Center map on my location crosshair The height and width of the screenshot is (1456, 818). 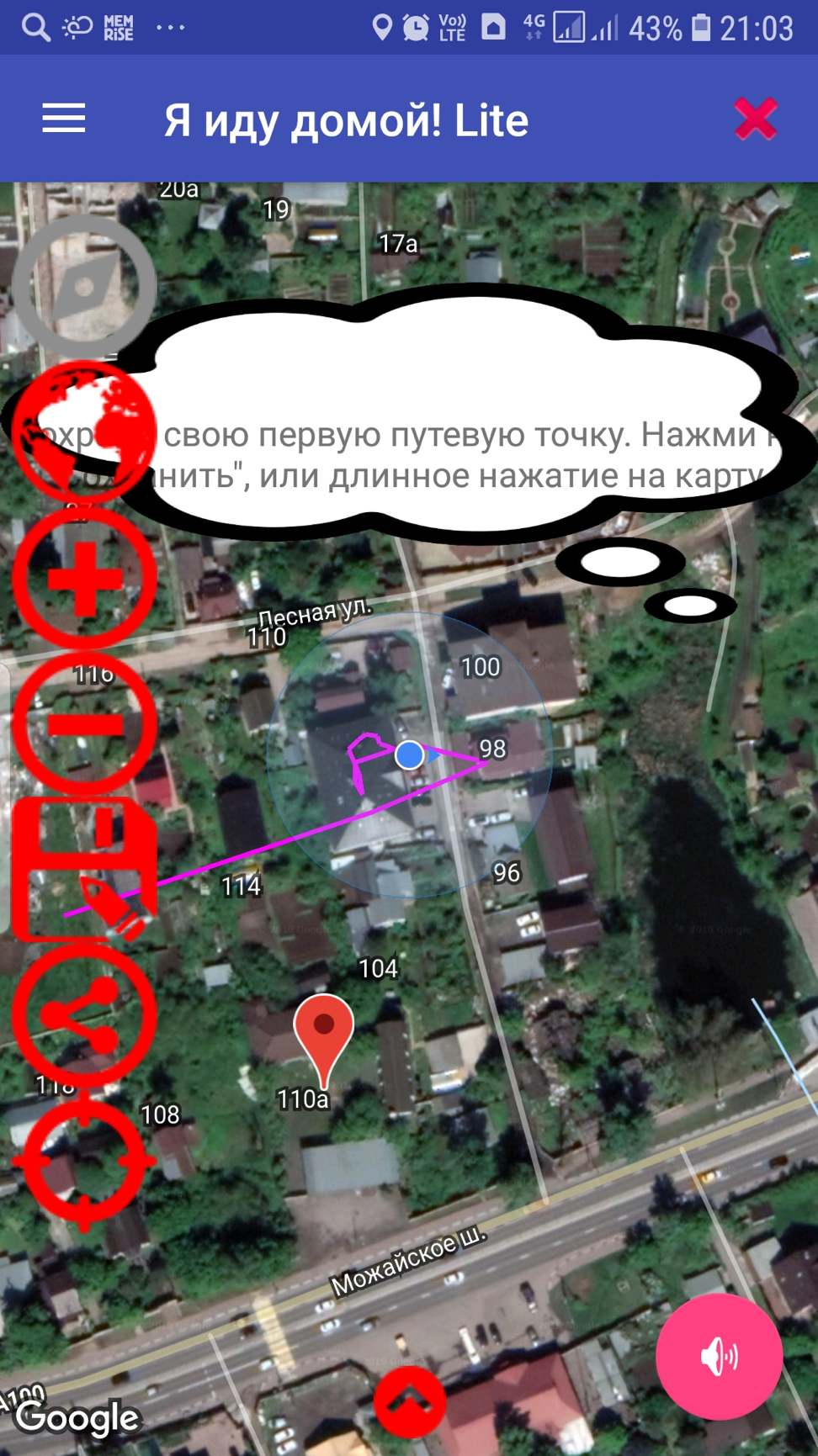84,1161
